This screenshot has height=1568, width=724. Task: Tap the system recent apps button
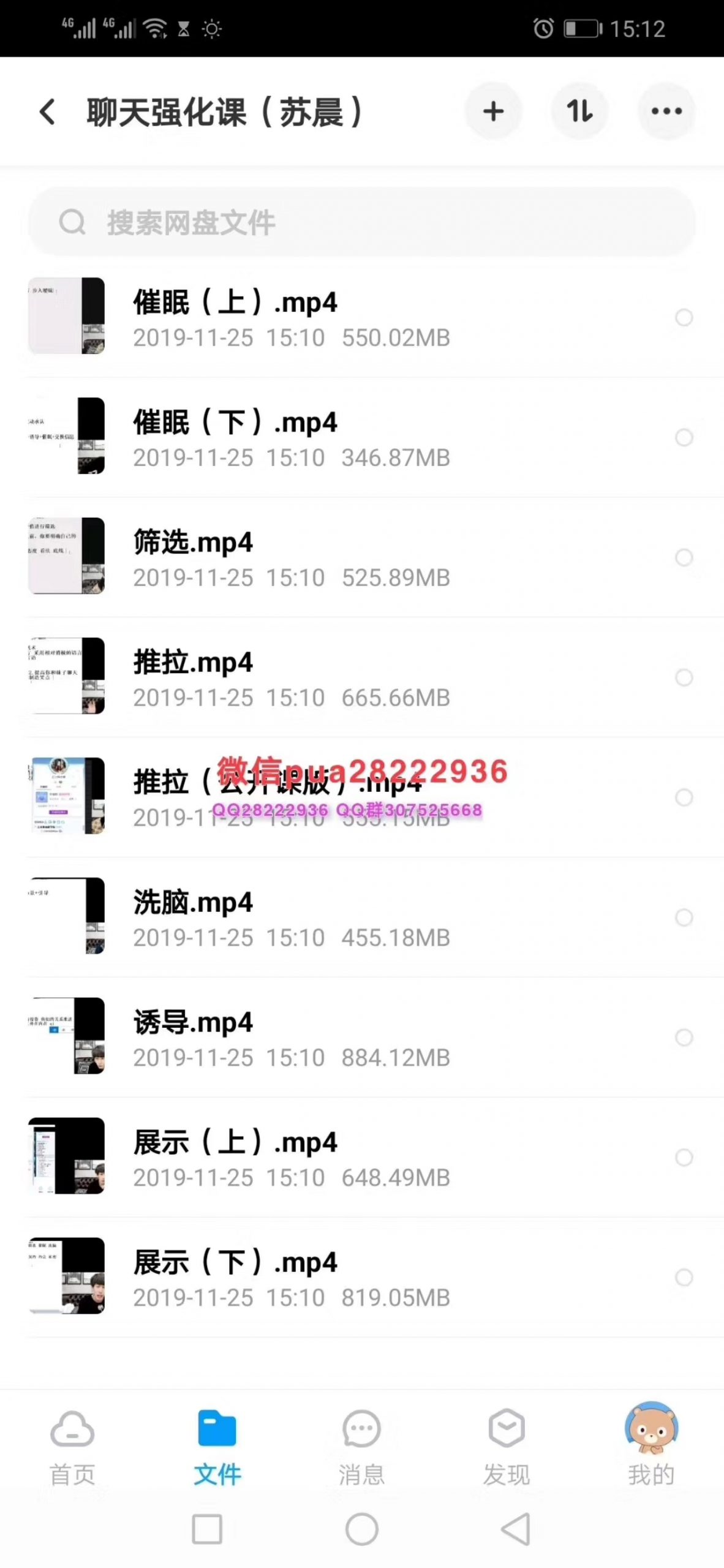pyautogui.click(x=207, y=1529)
